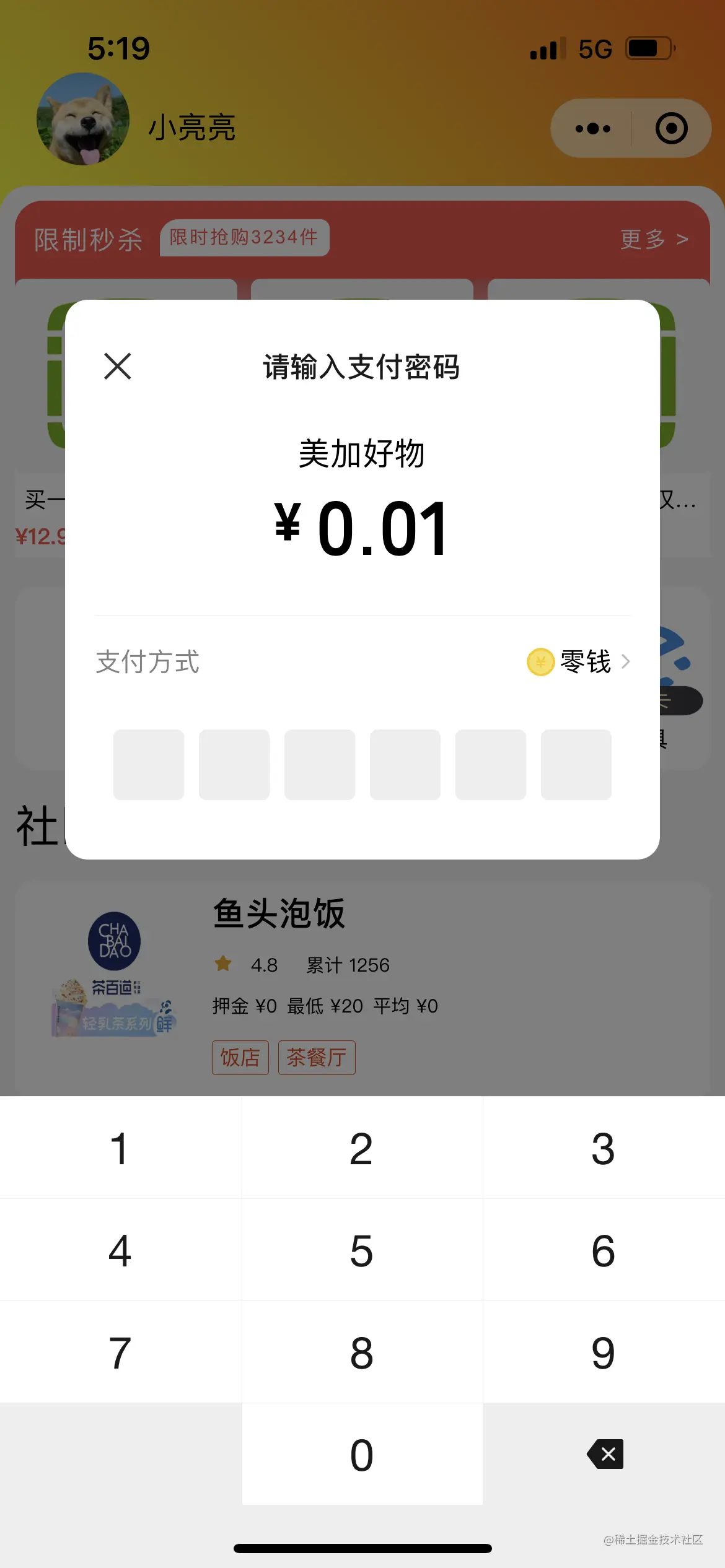Enter digit 7 on the keypad
The width and height of the screenshot is (725, 1568).
click(120, 1353)
